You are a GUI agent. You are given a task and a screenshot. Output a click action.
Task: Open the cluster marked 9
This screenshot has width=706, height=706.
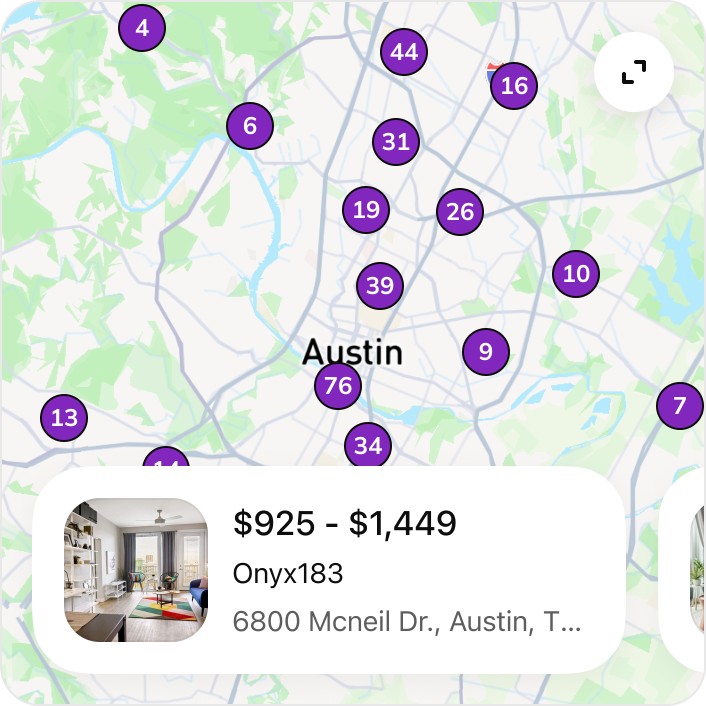486,351
